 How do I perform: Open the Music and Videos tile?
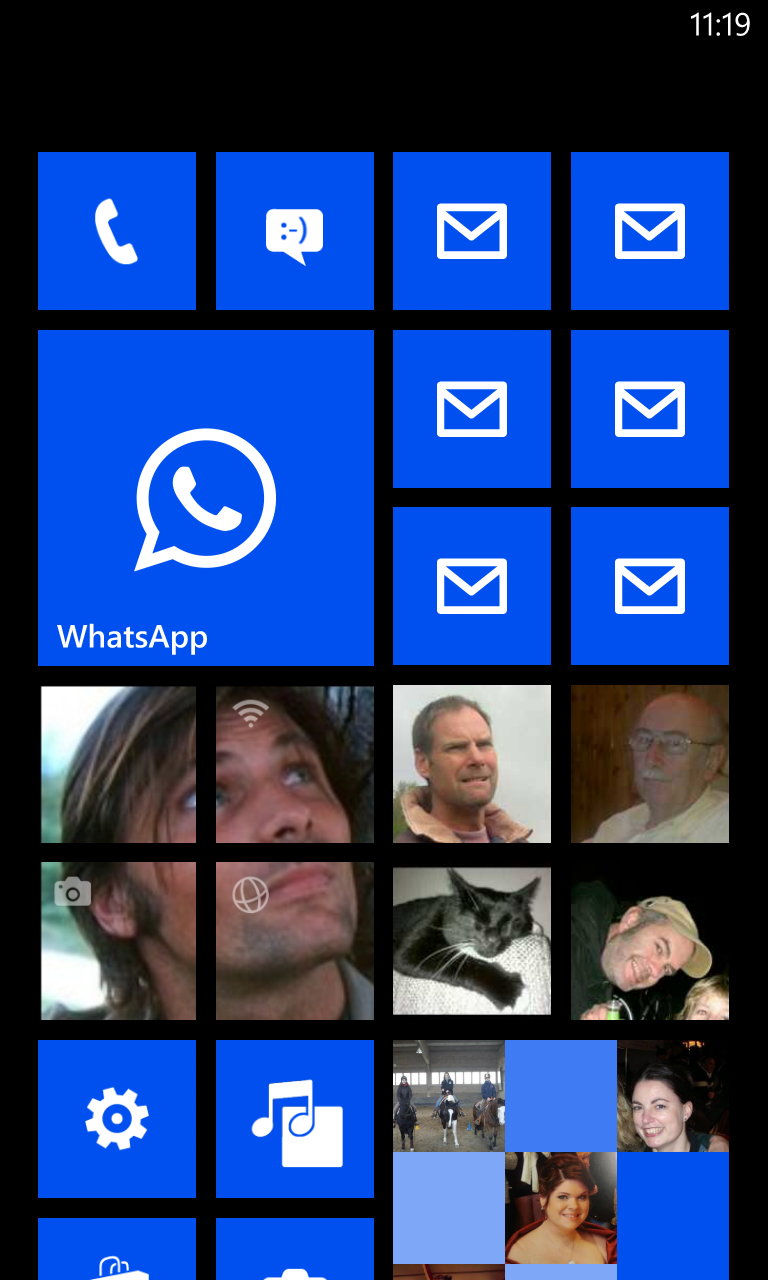coord(295,1119)
